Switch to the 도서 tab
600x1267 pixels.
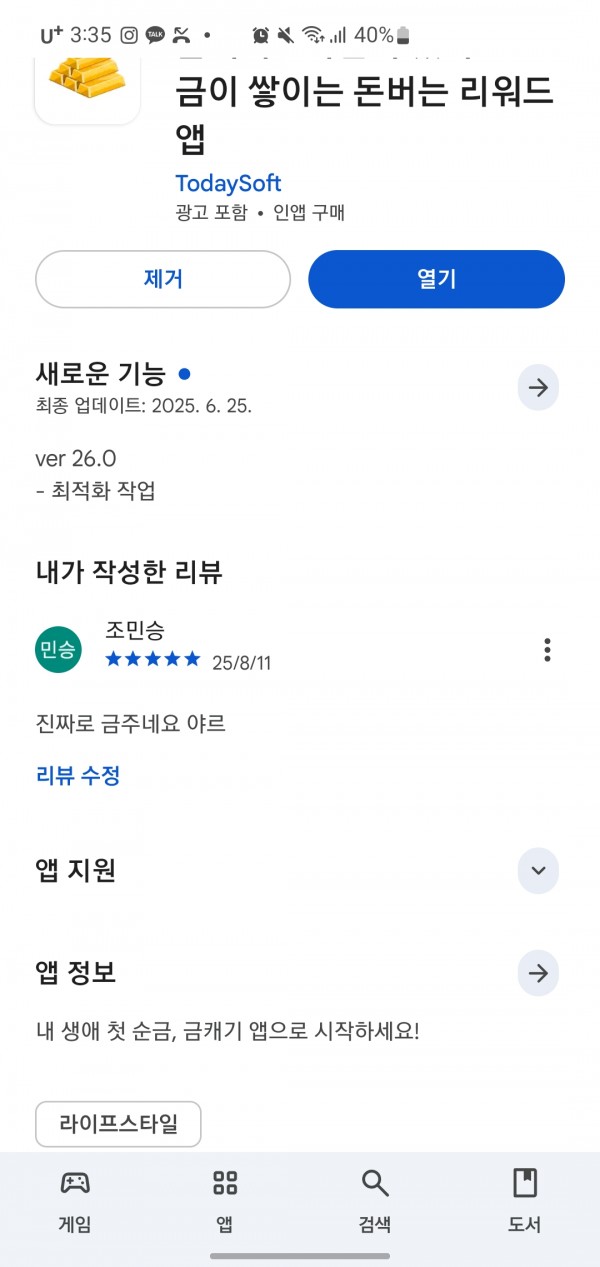(x=525, y=1200)
